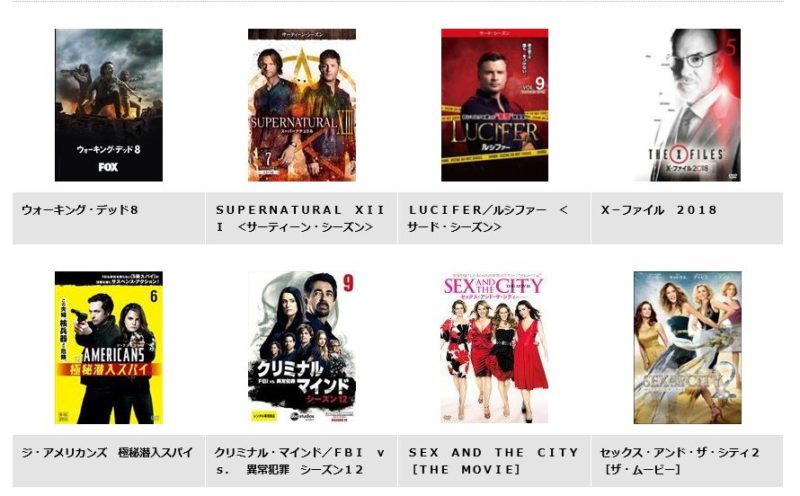Open the Walking Dead 8 DVD tile
800x496 pixels.
(108, 105)
